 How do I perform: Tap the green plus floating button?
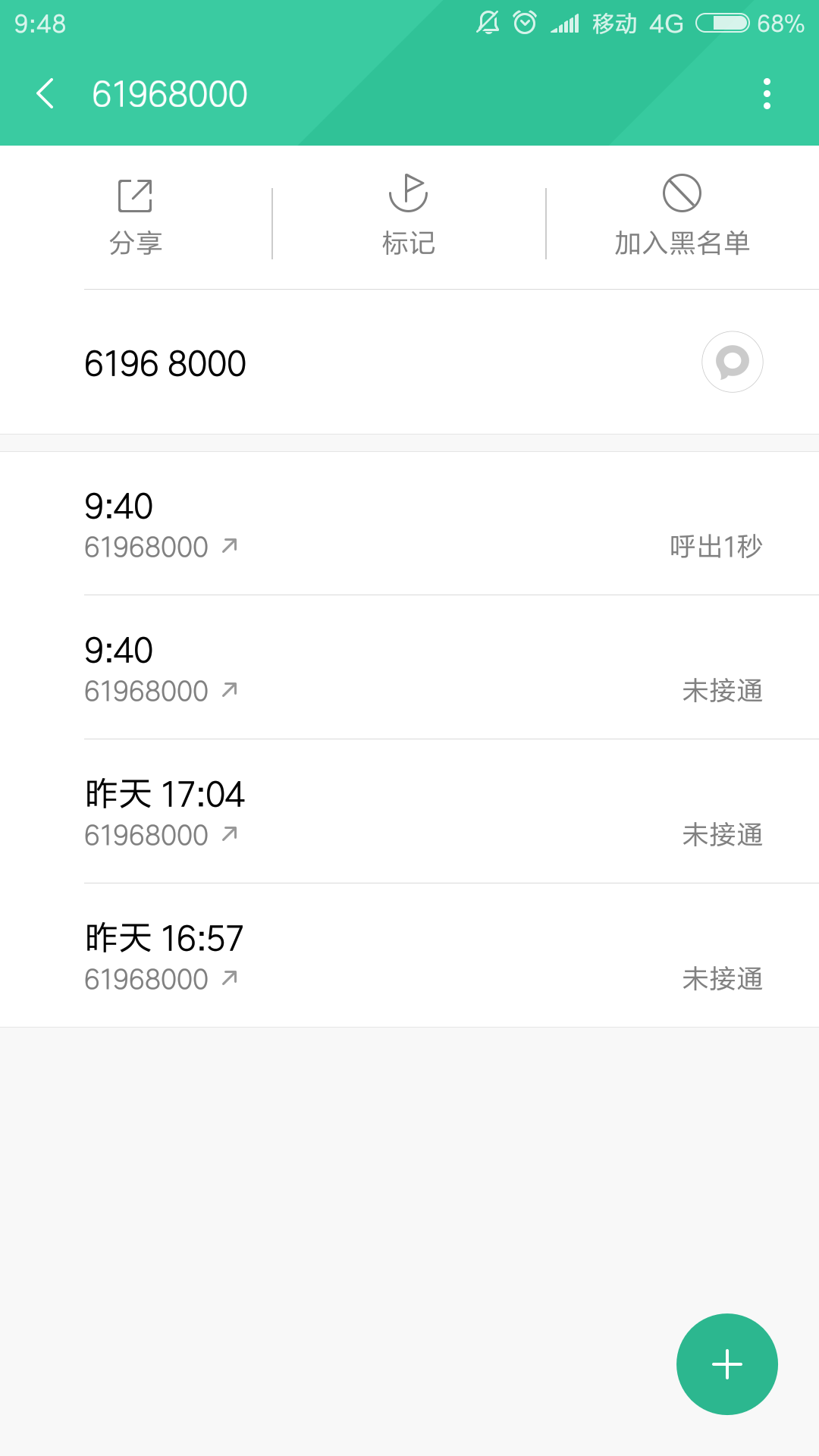[726, 1363]
